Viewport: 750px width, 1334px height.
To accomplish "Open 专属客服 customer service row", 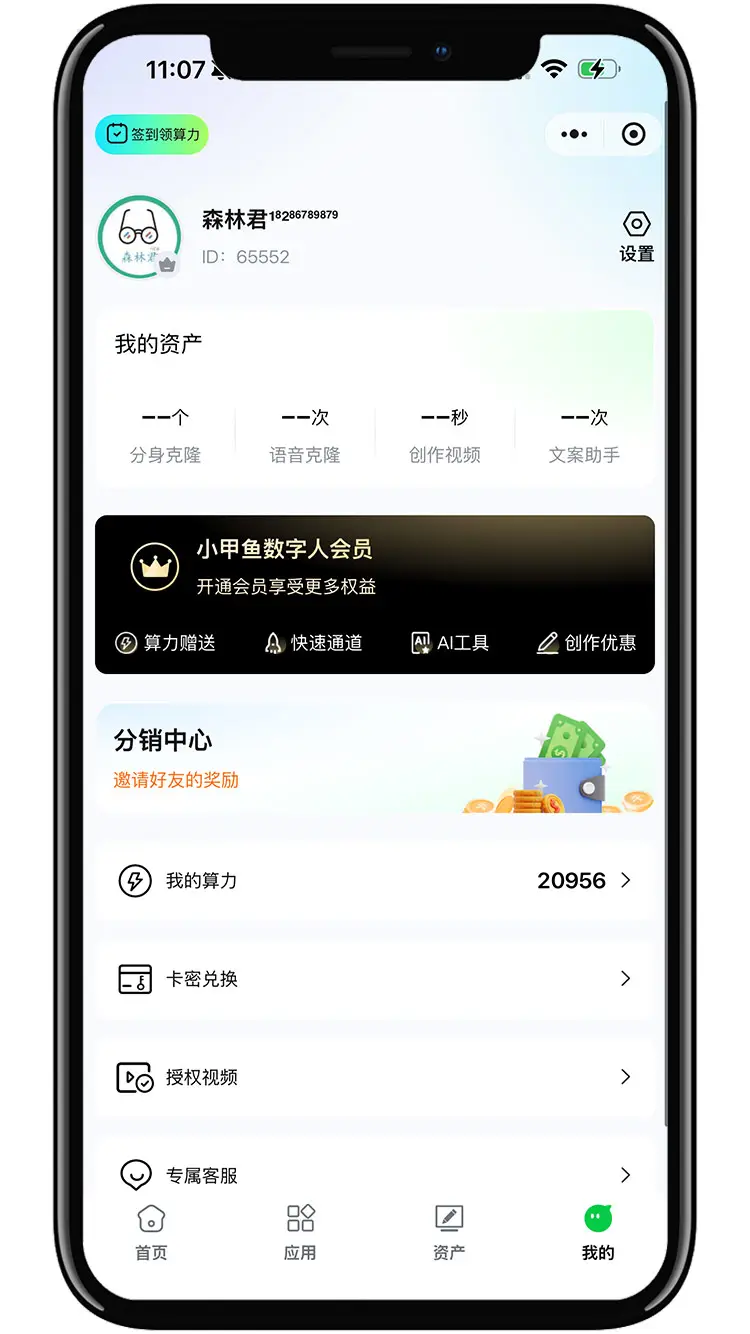I will coord(374,1174).
